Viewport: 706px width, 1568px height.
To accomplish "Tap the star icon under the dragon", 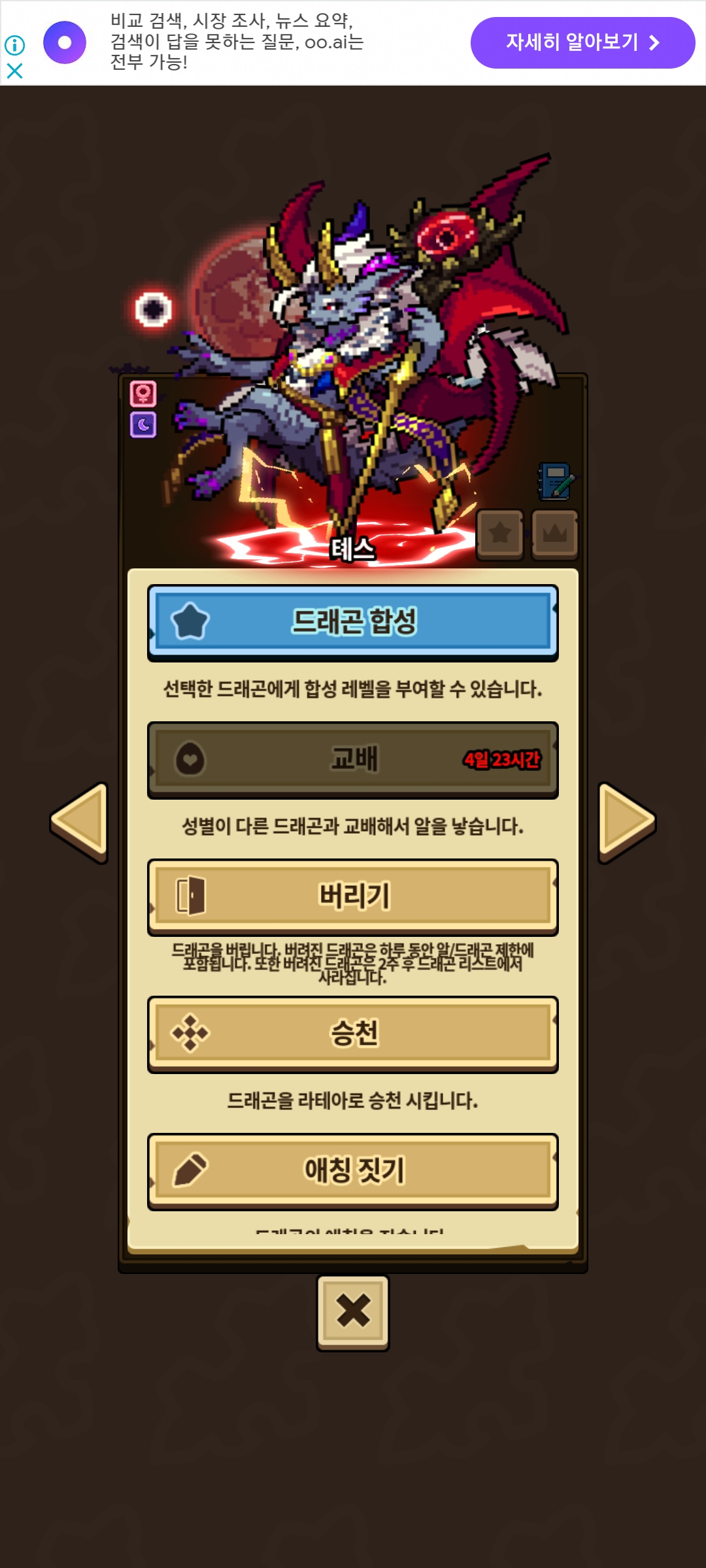I will 500,534.
